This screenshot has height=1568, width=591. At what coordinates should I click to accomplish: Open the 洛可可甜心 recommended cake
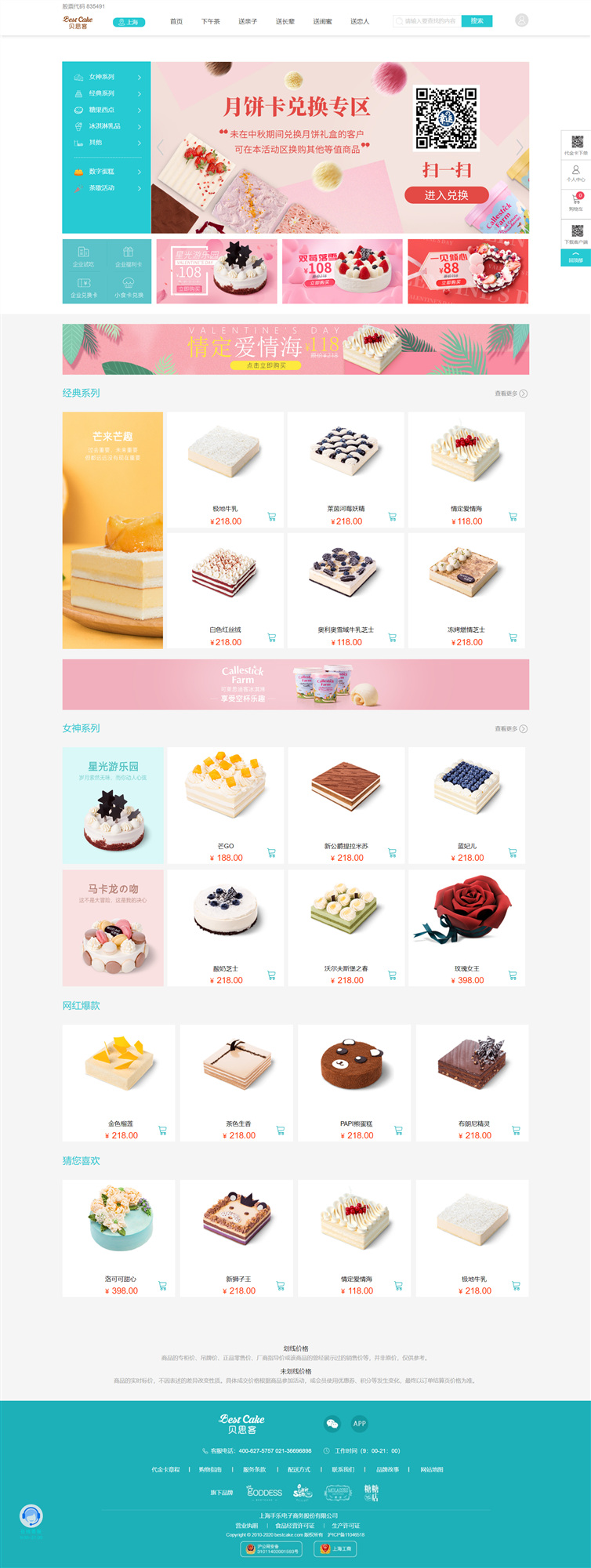click(120, 1227)
